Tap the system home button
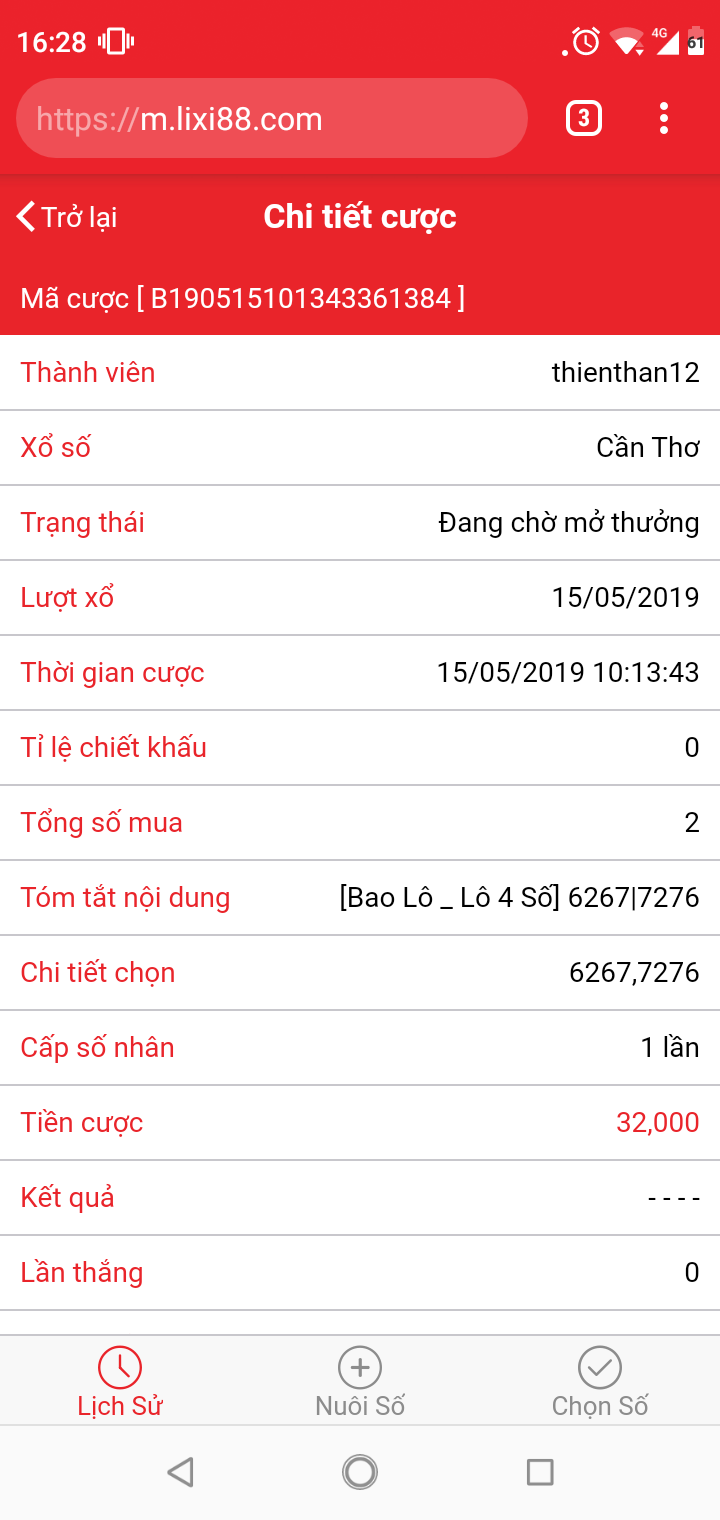 (360, 1472)
